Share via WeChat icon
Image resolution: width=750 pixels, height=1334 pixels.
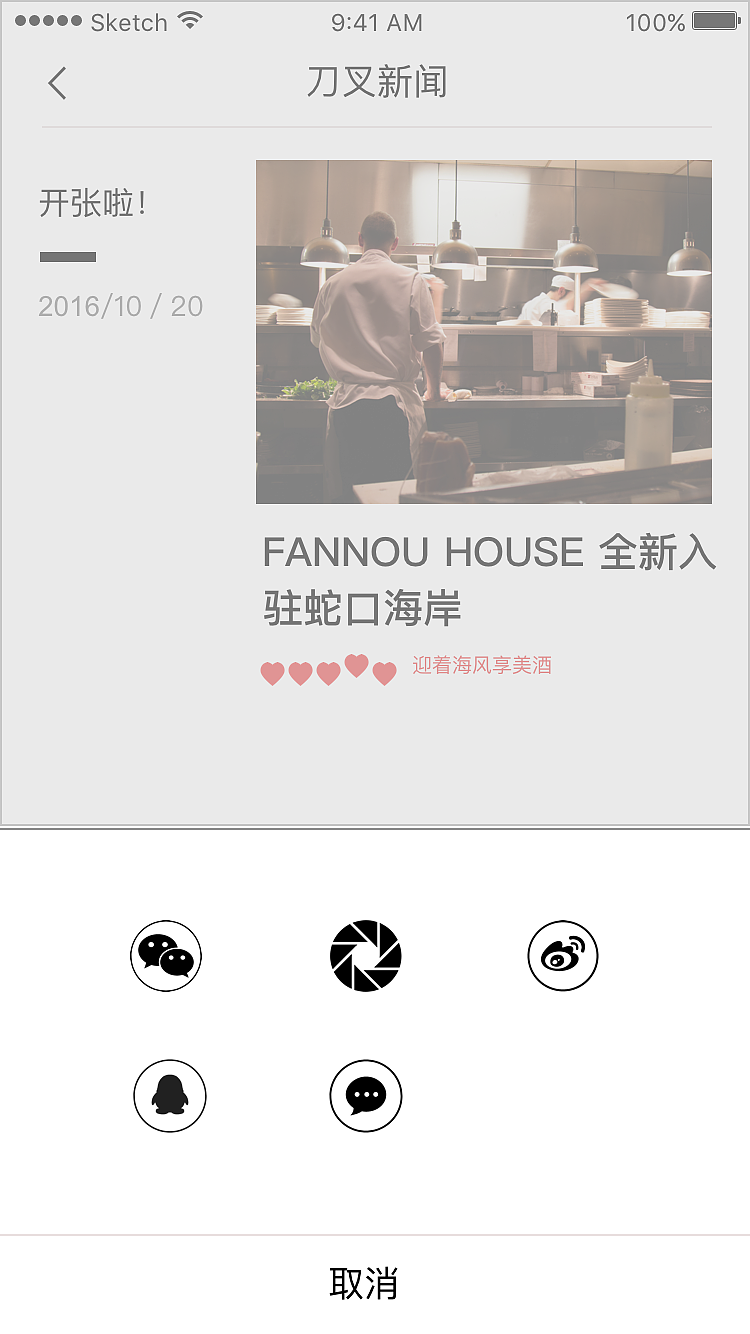click(x=165, y=956)
